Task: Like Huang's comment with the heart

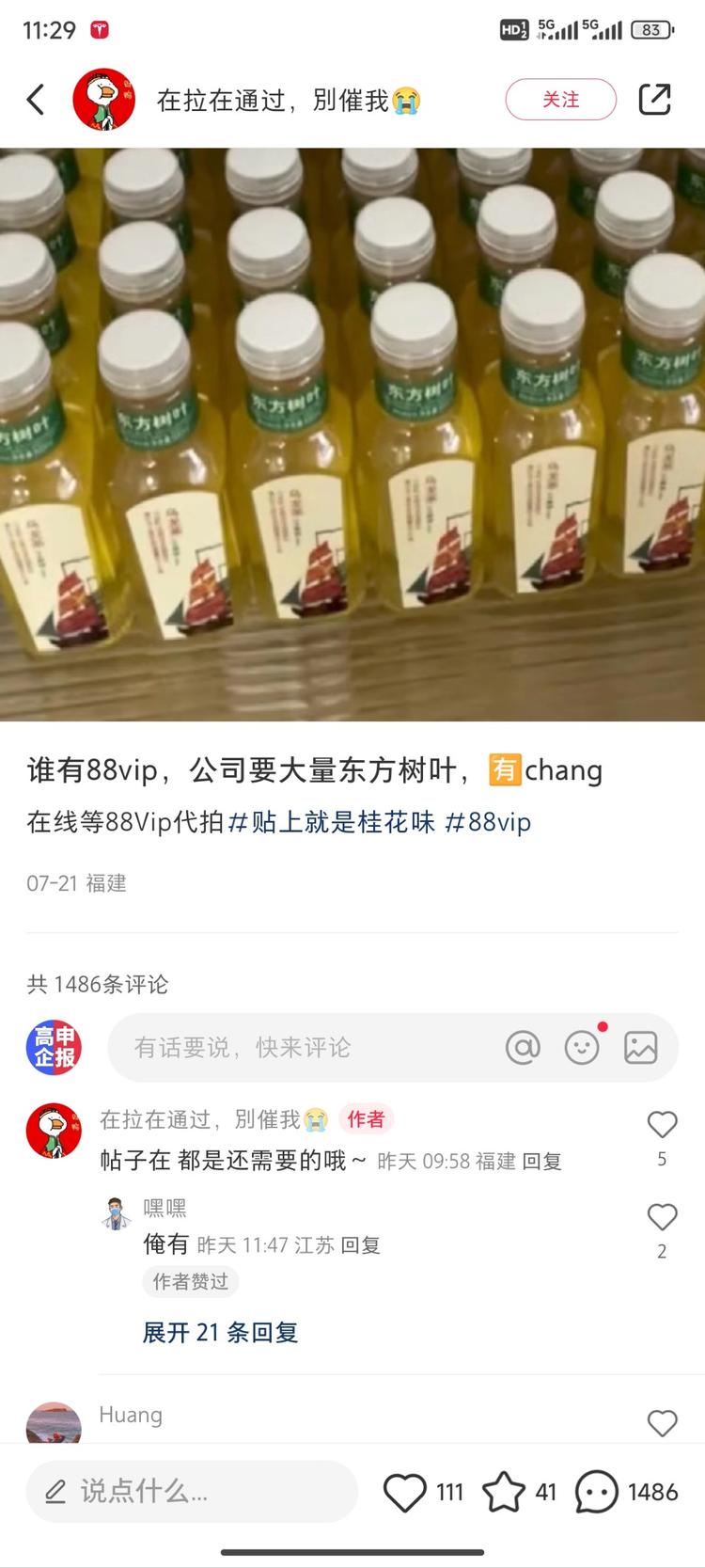Action: (x=662, y=1423)
